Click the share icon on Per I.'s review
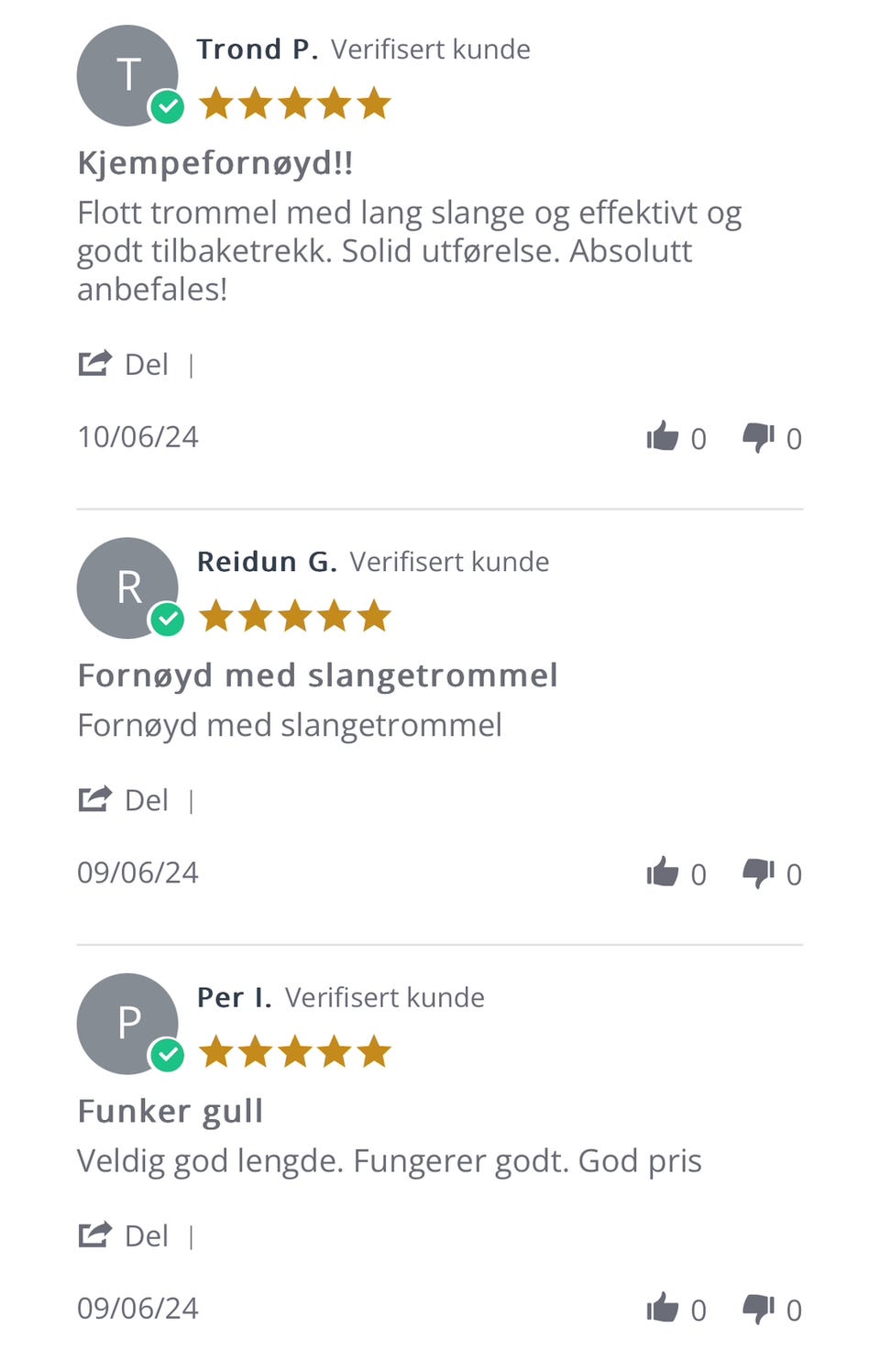 [93, 1235]
